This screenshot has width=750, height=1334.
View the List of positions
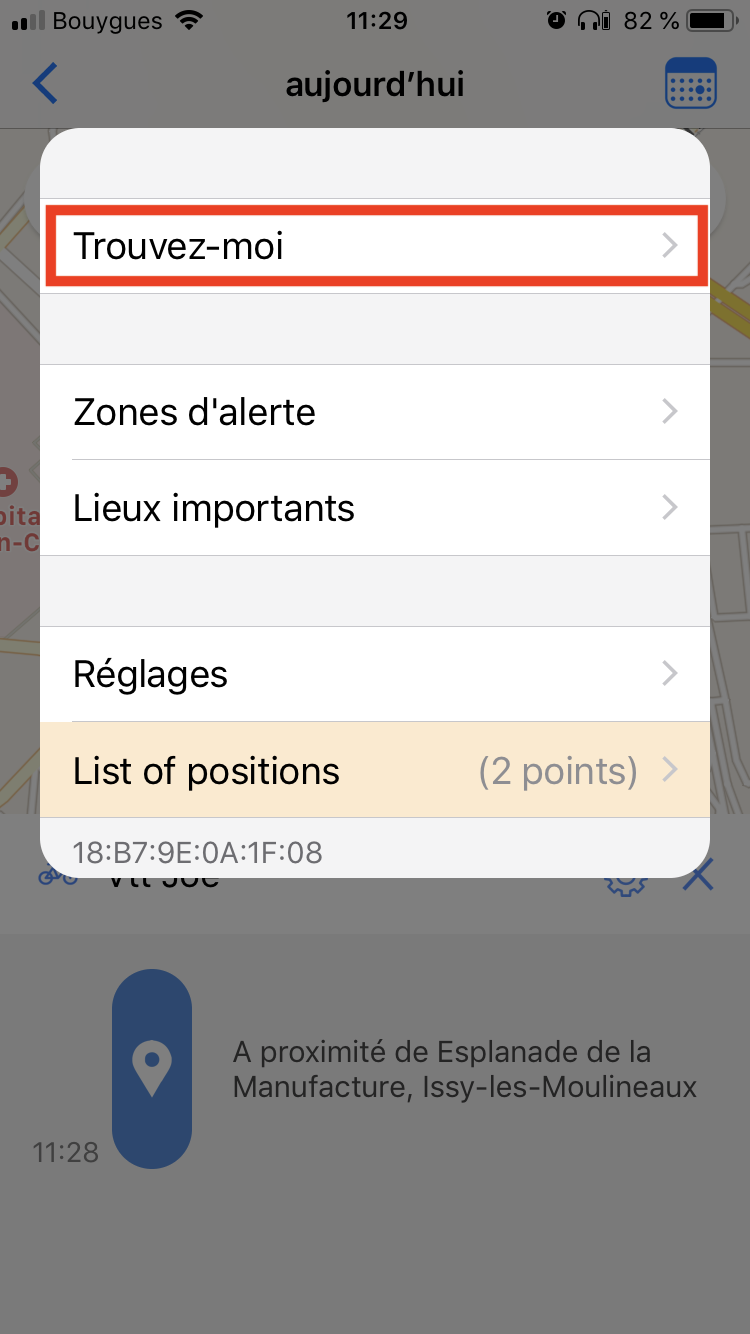pos(375,770)
